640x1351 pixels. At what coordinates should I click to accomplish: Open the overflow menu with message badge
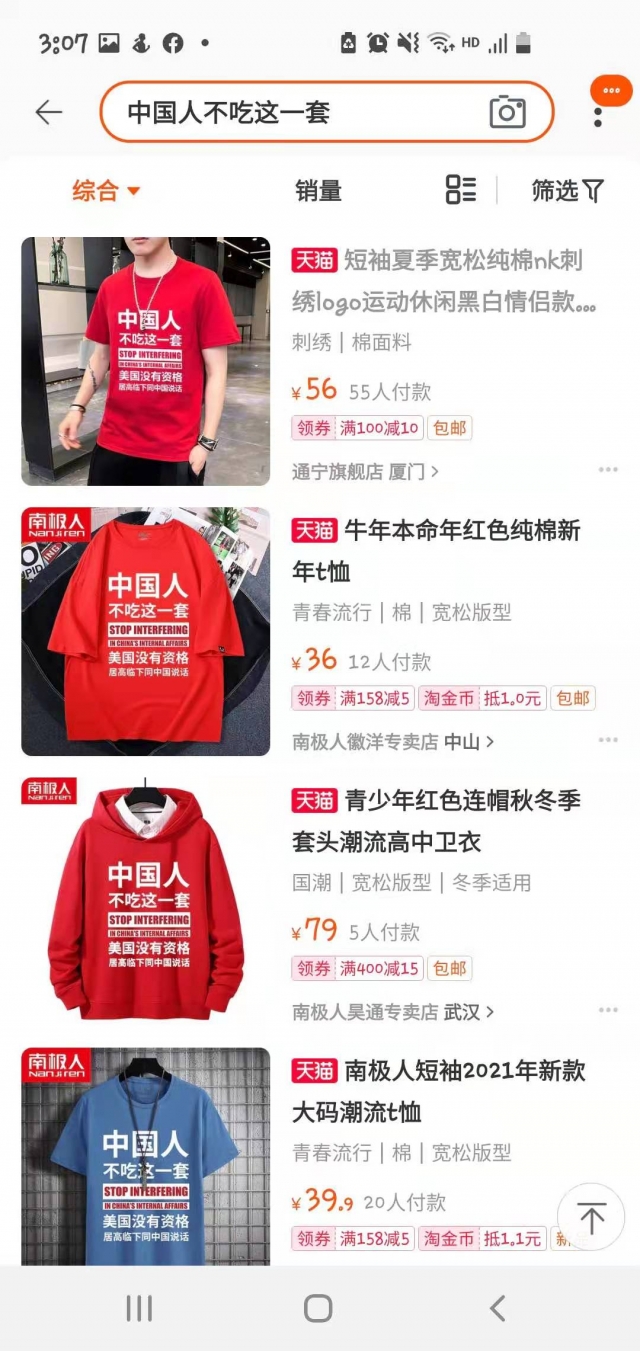pos(598,112)
